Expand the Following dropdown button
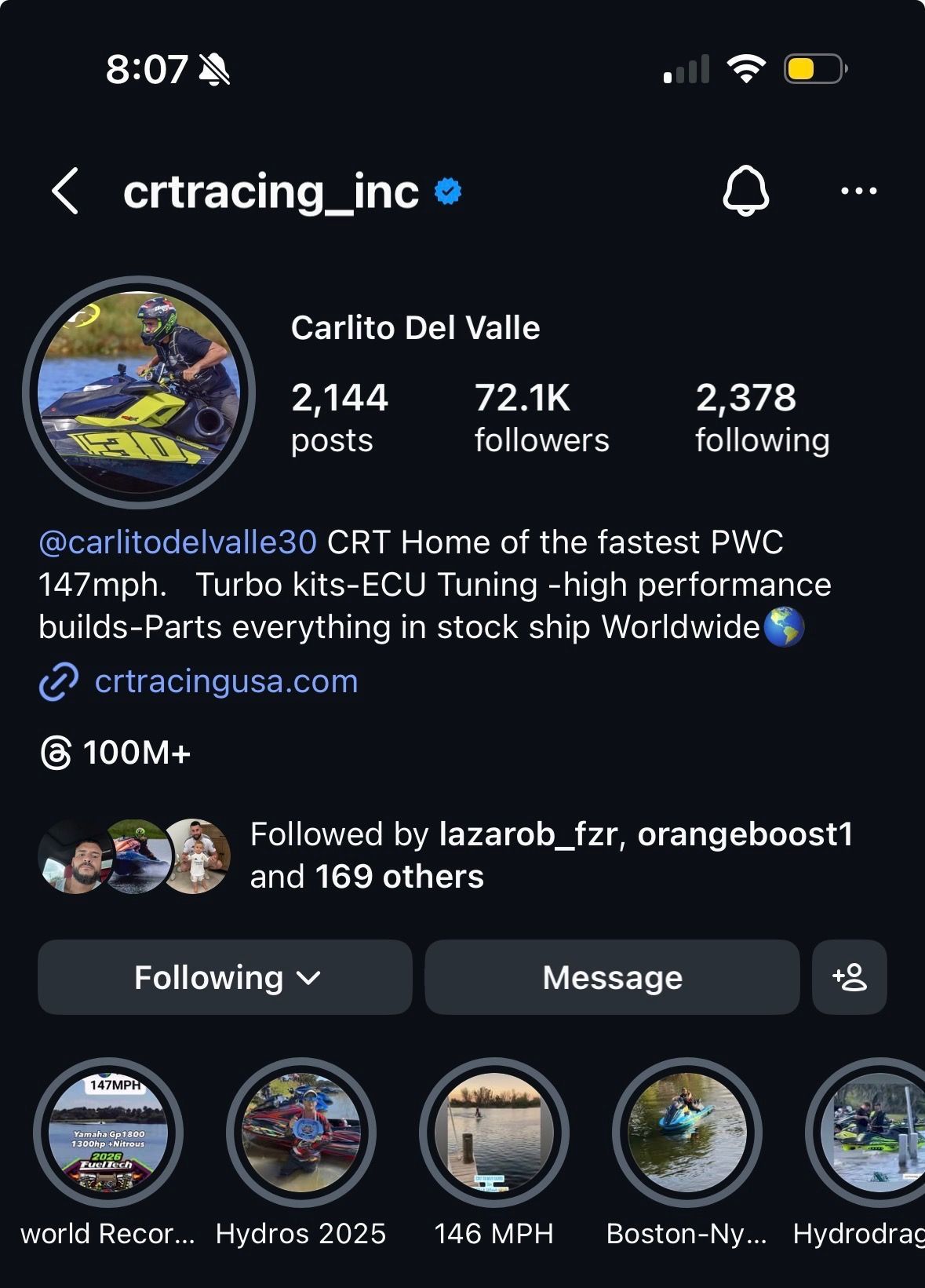The height and width of the screenshot is (1288, 925). coord(225,977)
